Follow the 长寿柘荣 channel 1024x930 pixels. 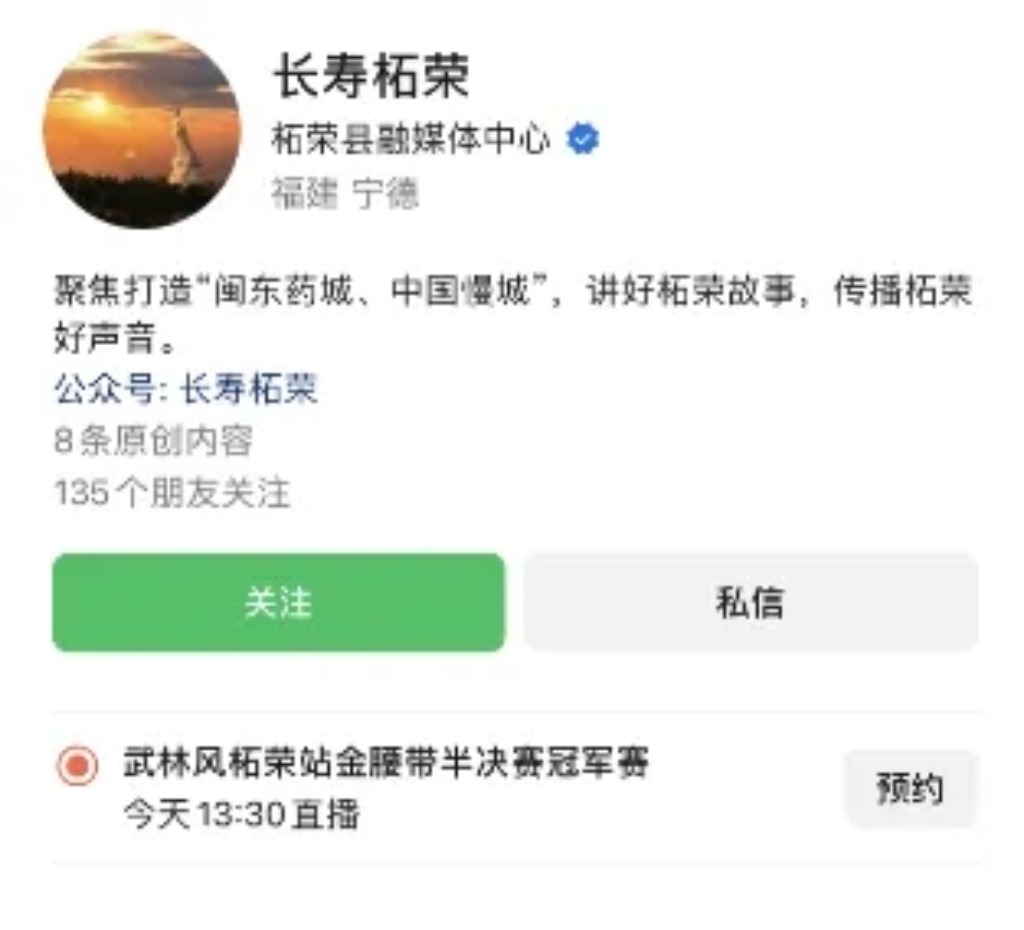click(278, 603)
